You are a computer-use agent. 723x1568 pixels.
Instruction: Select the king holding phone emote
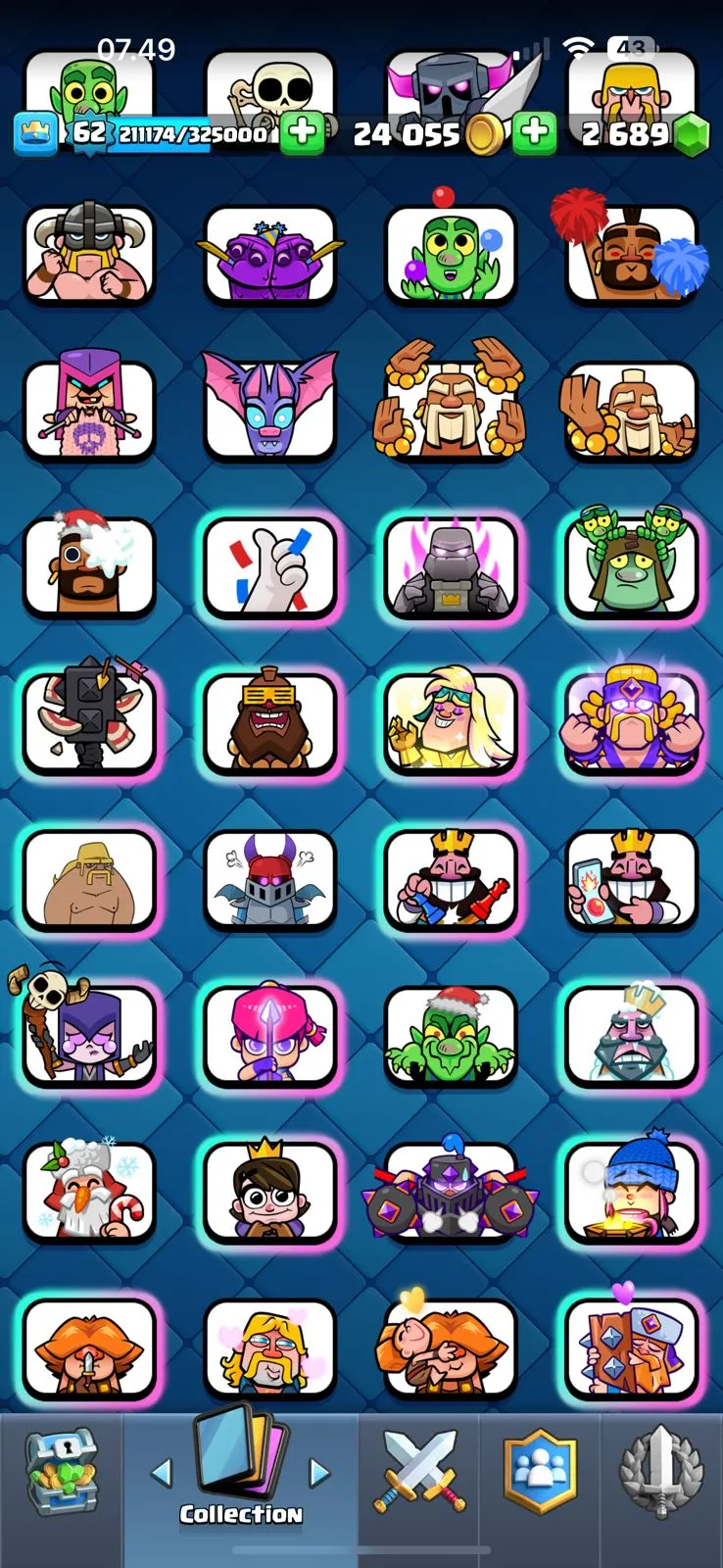click(631, 879)
